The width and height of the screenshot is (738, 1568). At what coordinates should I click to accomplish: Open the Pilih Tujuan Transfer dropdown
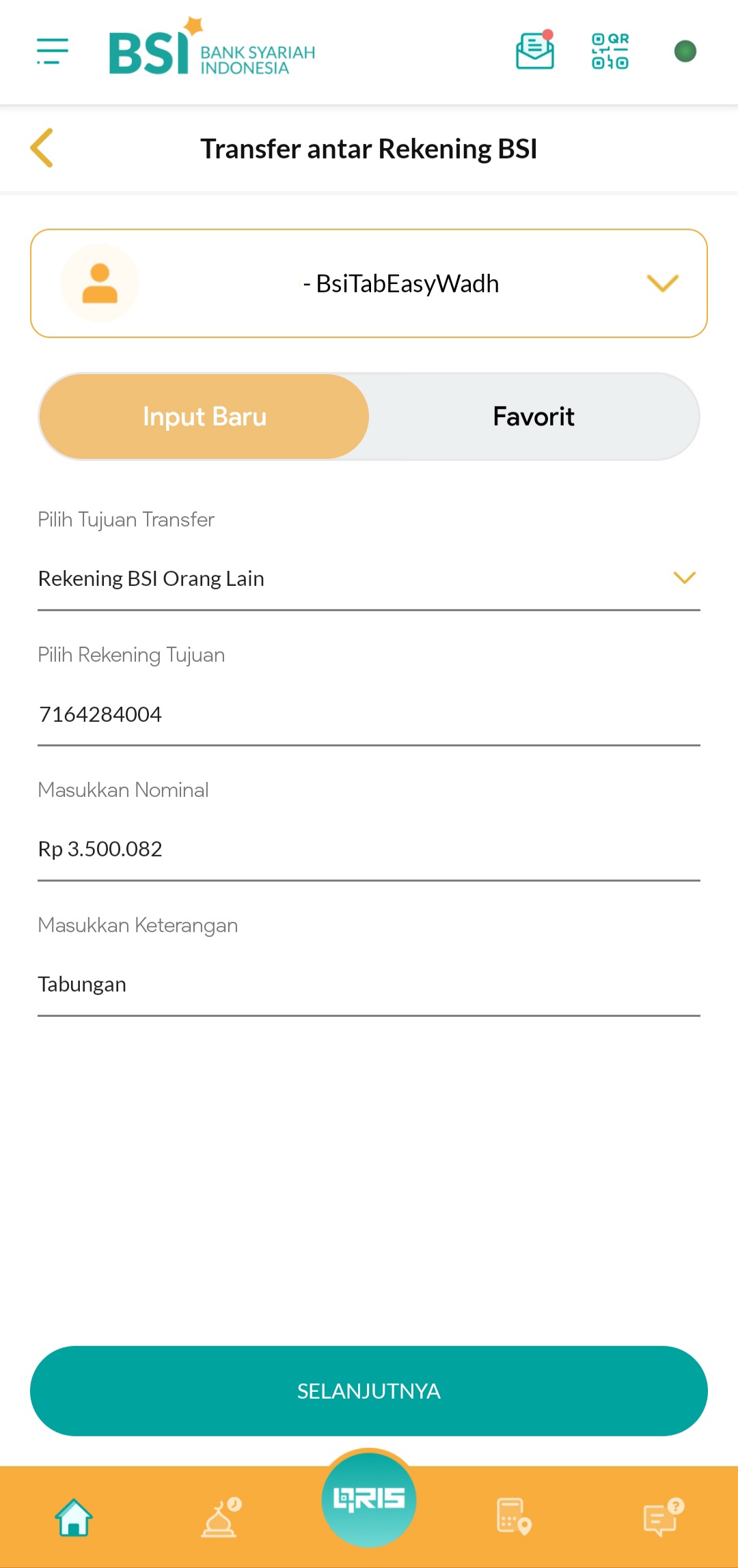[x=369, y=578]
